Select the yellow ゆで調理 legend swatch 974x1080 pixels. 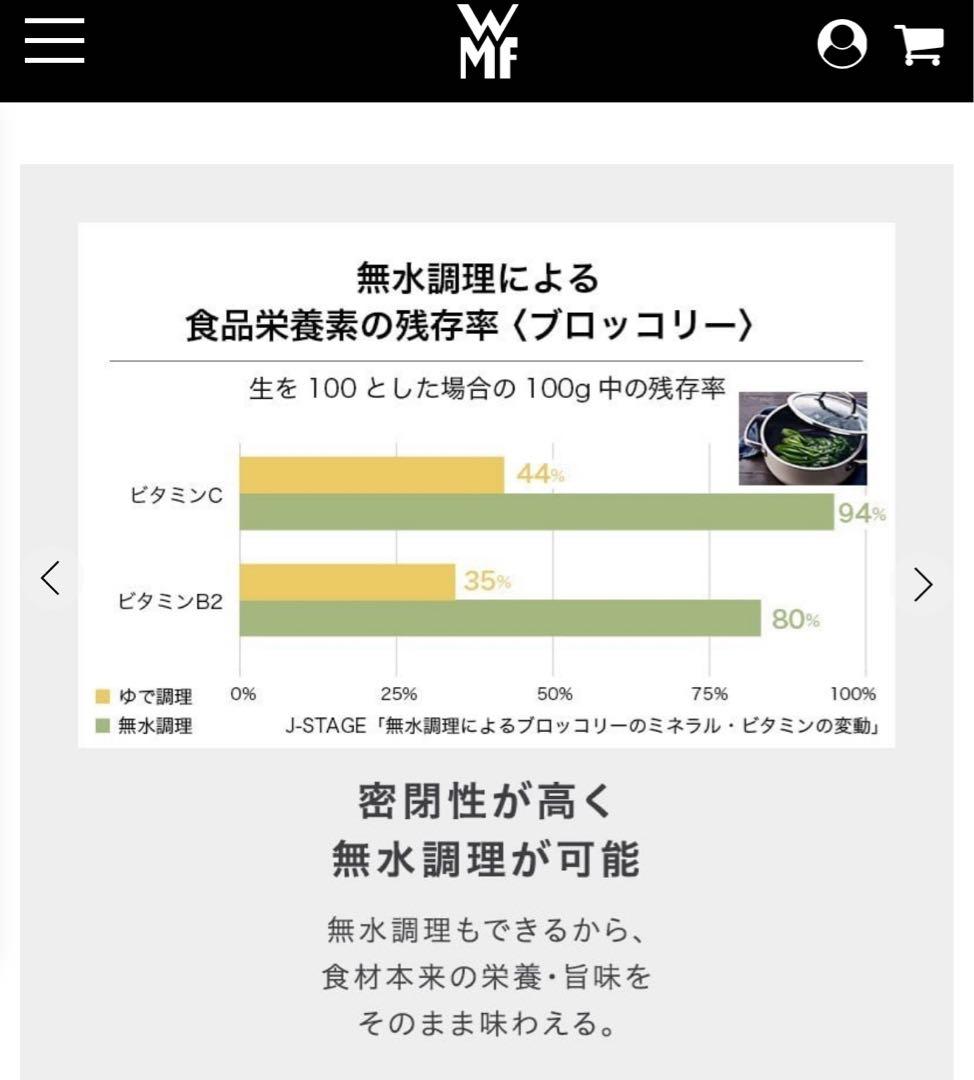(x=103, y=697)
